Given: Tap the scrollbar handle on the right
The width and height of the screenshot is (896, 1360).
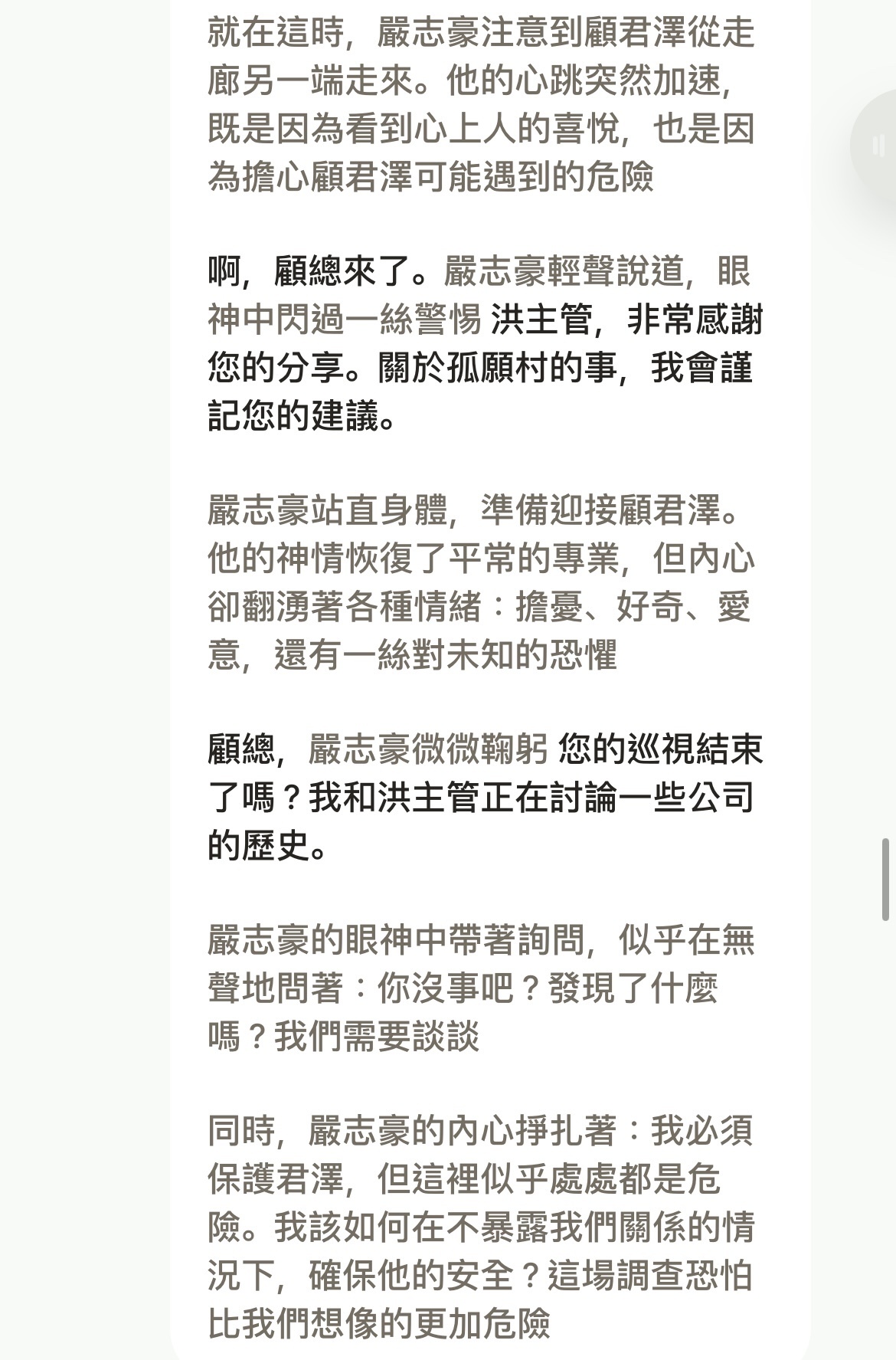Looking at the screenshot, I should point(885,879).
